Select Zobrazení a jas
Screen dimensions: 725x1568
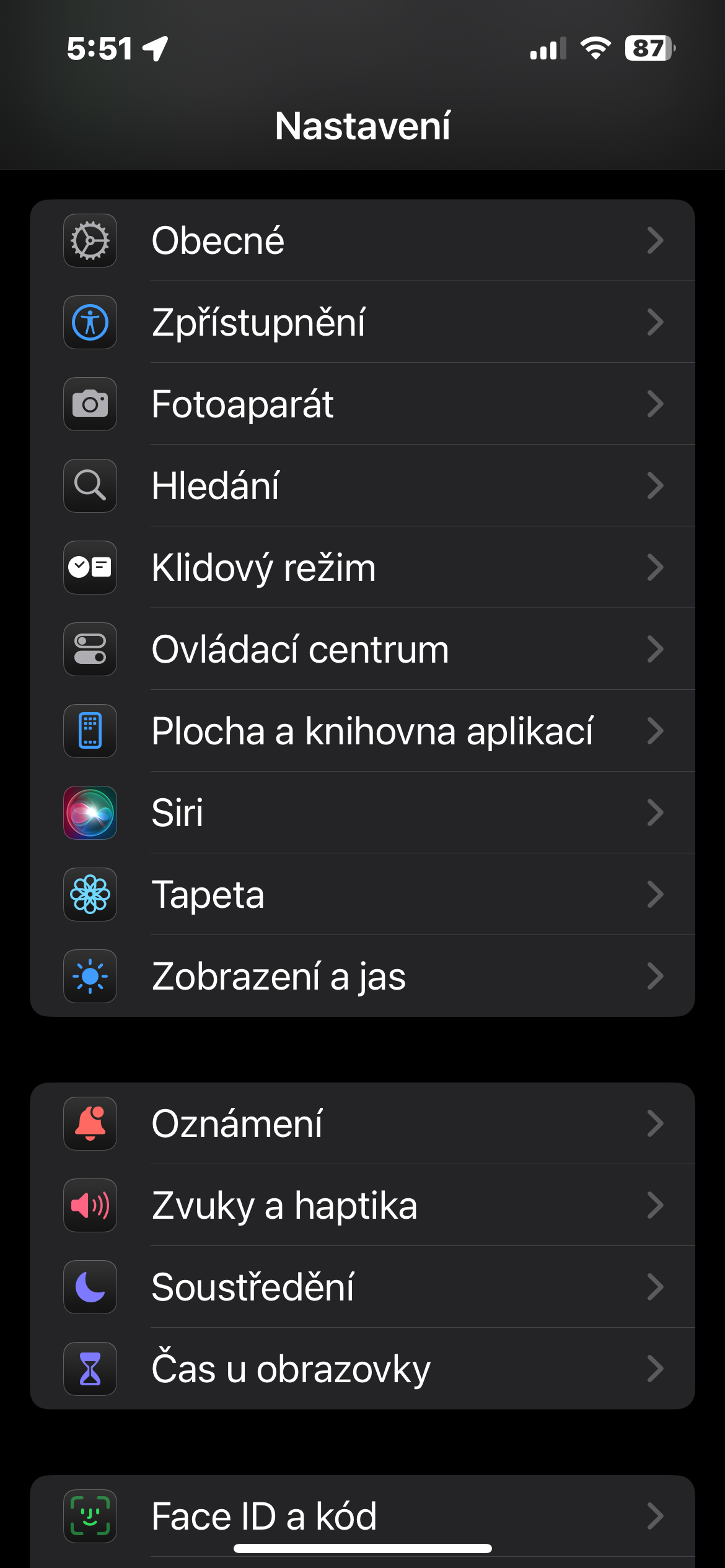362,976
